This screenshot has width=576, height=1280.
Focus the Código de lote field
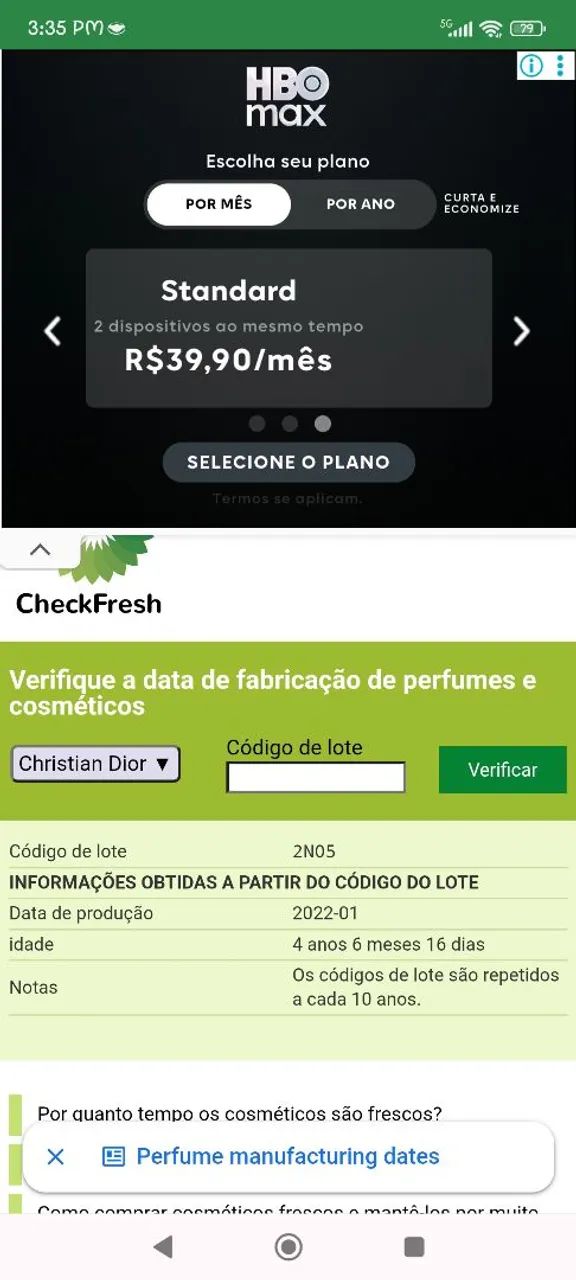316,777
